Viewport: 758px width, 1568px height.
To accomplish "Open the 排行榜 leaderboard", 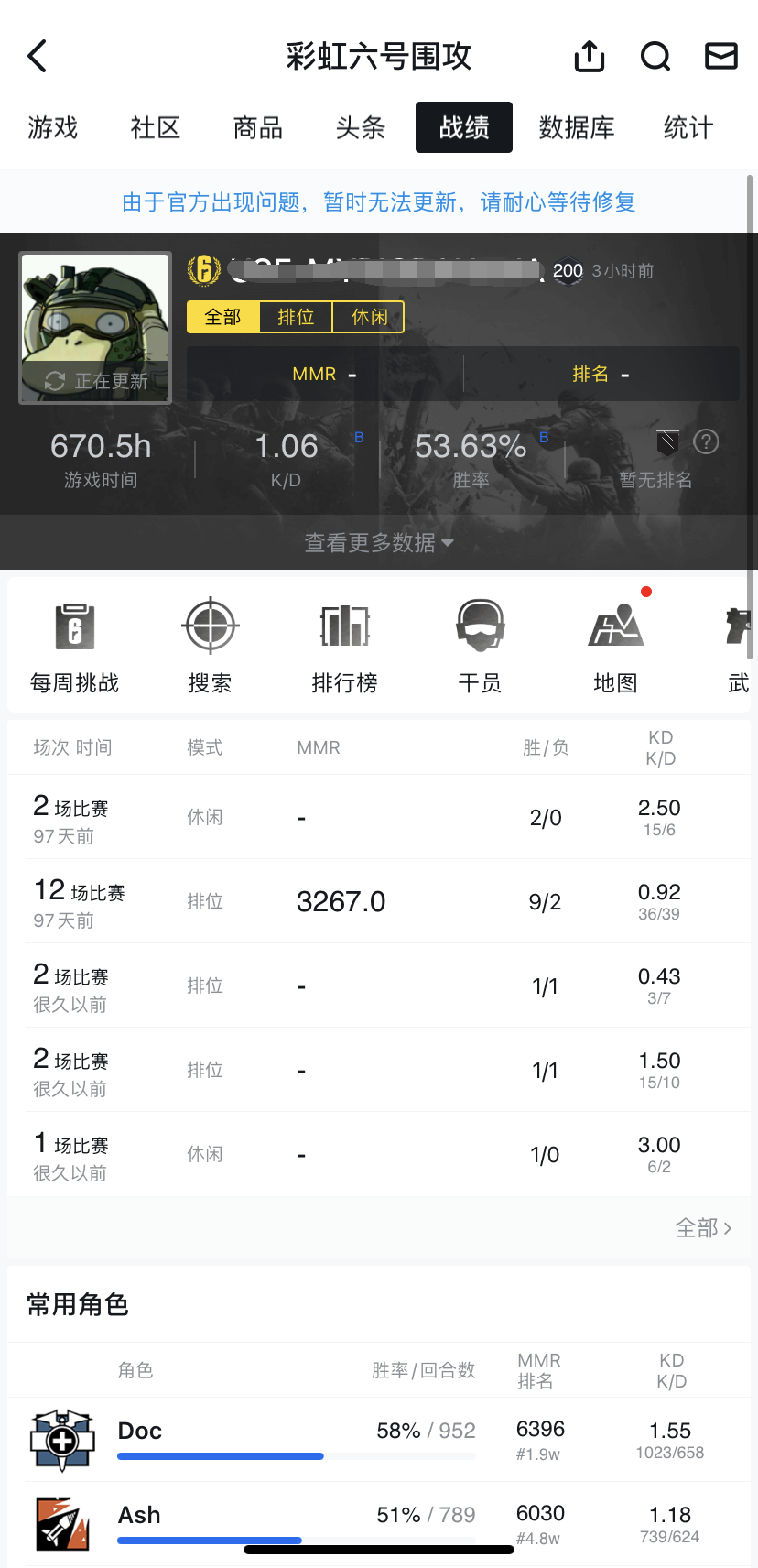I will click(345, 647).
